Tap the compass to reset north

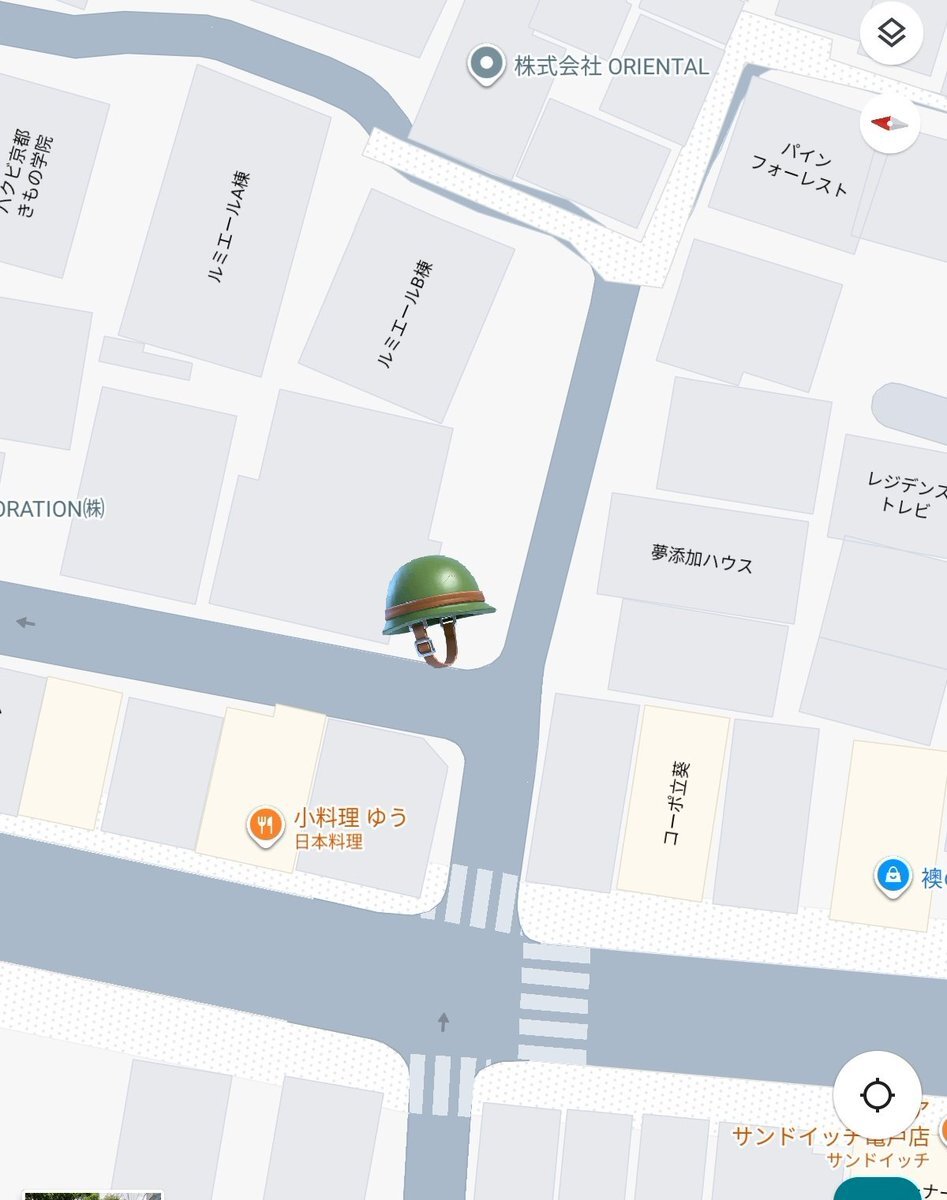click(890, 123)
